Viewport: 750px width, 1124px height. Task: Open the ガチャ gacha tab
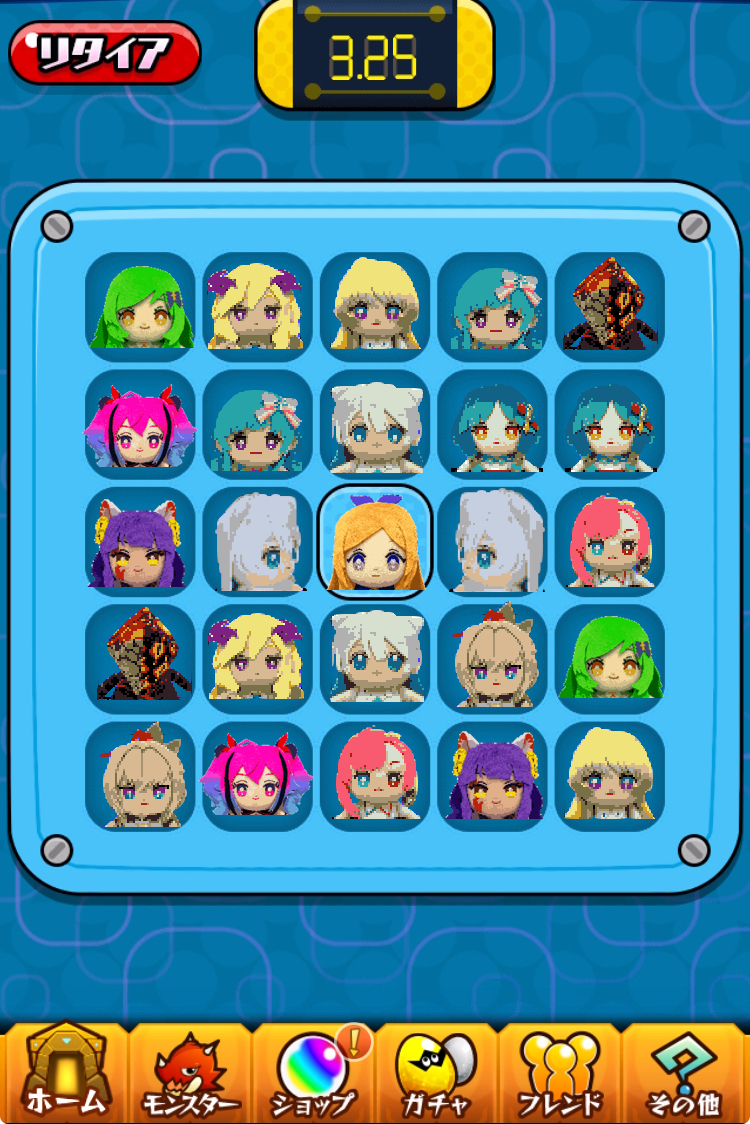click(436, 1075)
